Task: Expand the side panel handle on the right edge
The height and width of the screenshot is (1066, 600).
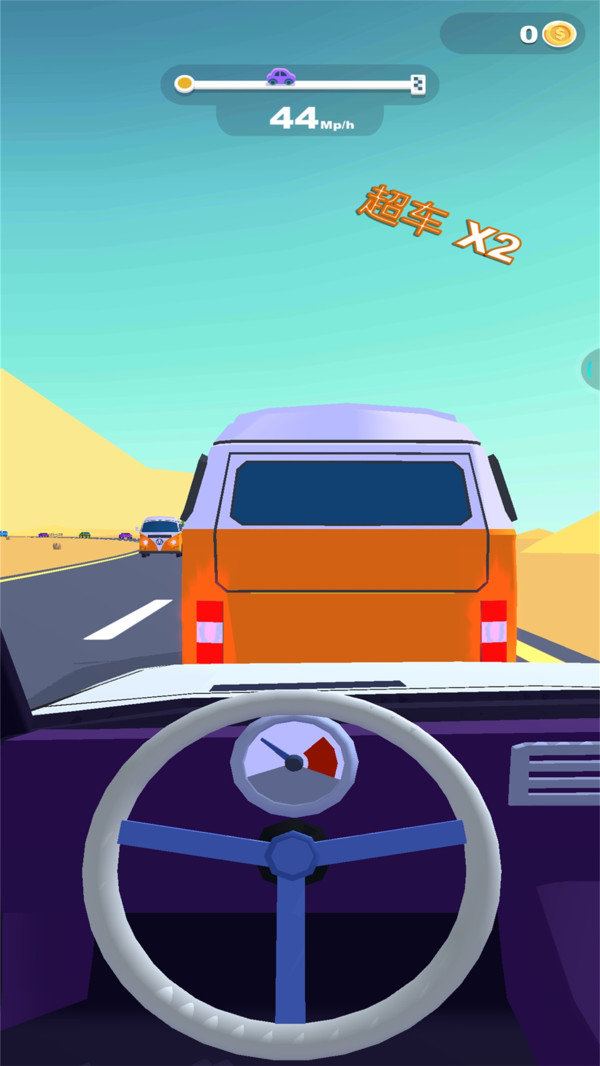Action: click(x=591, y=370)
